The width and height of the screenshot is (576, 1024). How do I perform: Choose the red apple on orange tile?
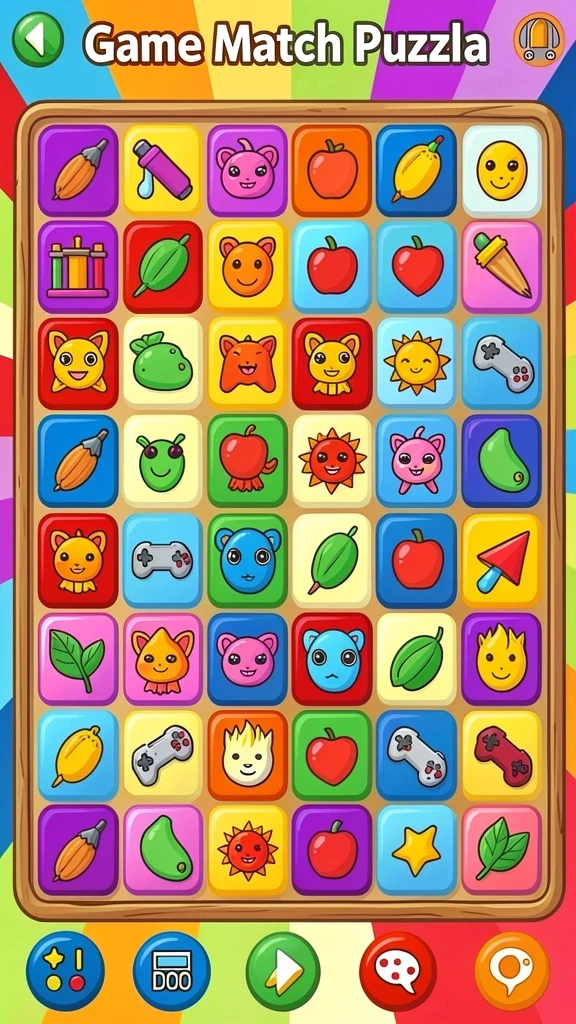point(332,170)
